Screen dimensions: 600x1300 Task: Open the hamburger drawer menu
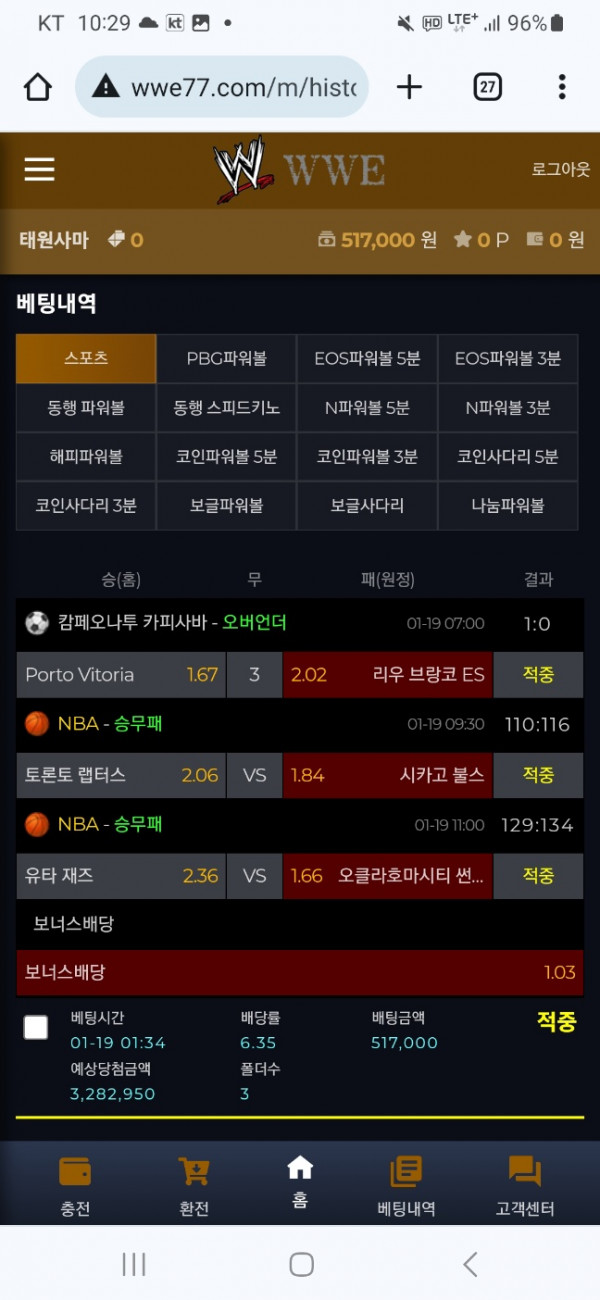click(x=40, y=169)
